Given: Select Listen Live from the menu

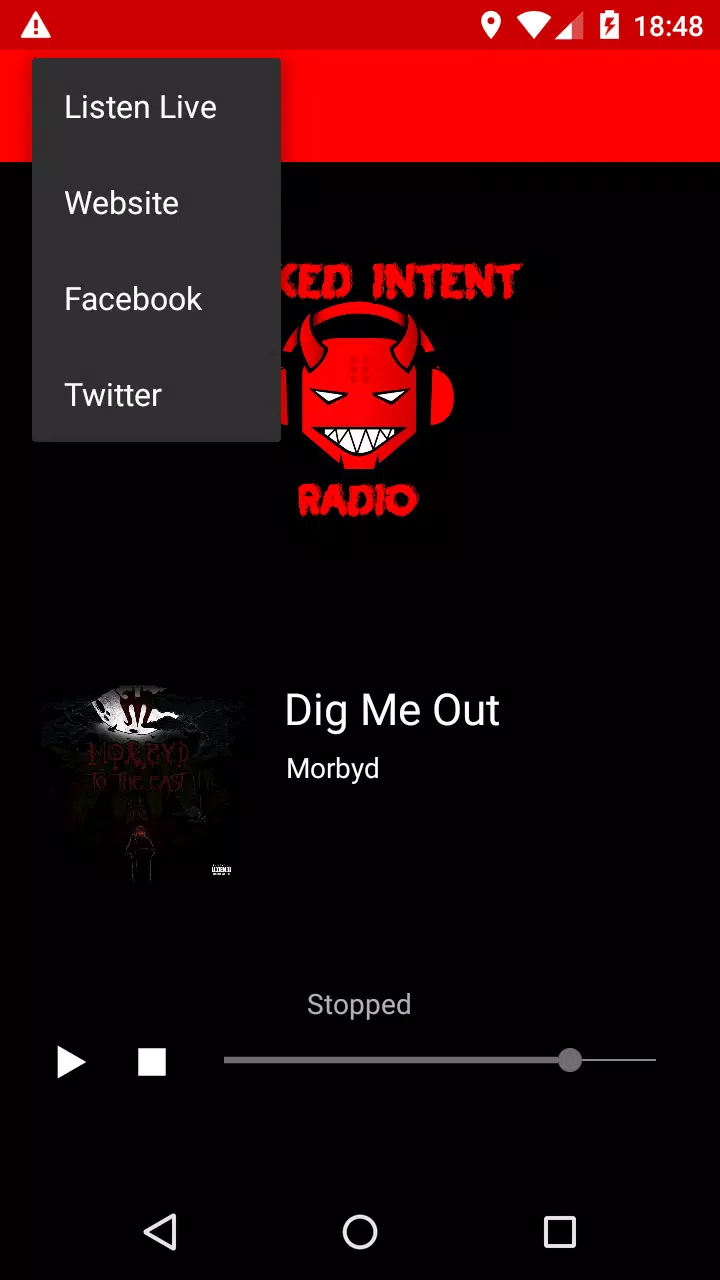Looking at the screenshot, I should [141, 107].
